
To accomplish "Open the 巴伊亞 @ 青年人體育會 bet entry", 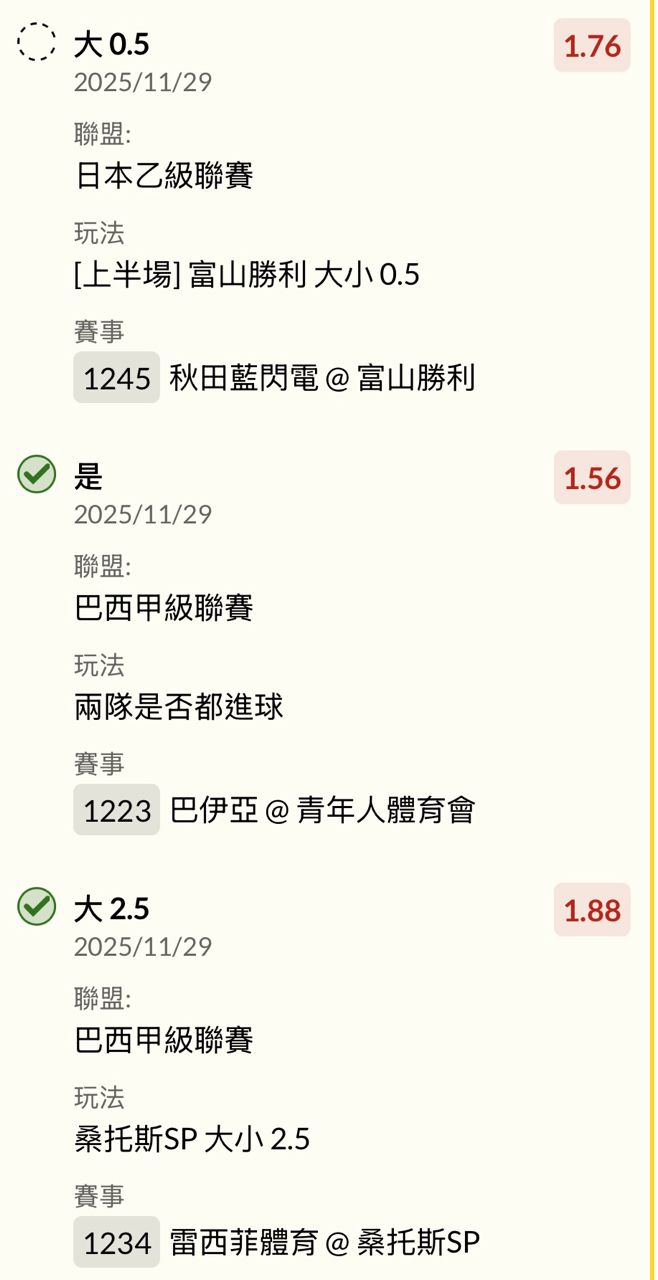I will point(322,810).
